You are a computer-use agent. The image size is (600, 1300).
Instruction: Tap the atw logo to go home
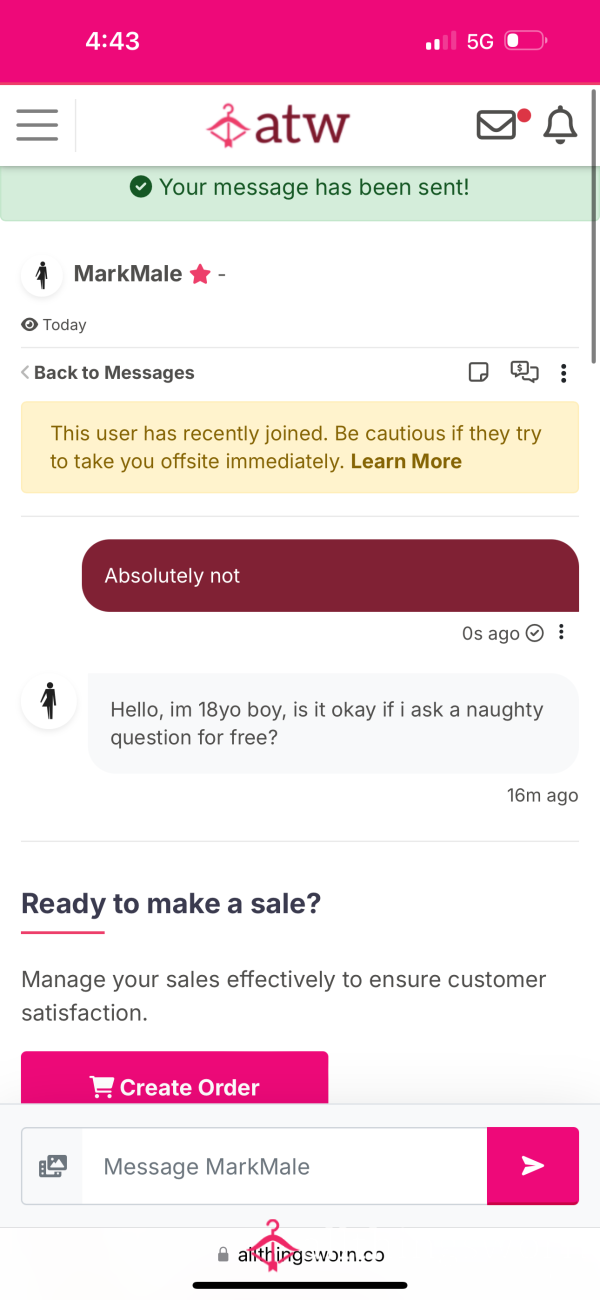tap(278, 126)
